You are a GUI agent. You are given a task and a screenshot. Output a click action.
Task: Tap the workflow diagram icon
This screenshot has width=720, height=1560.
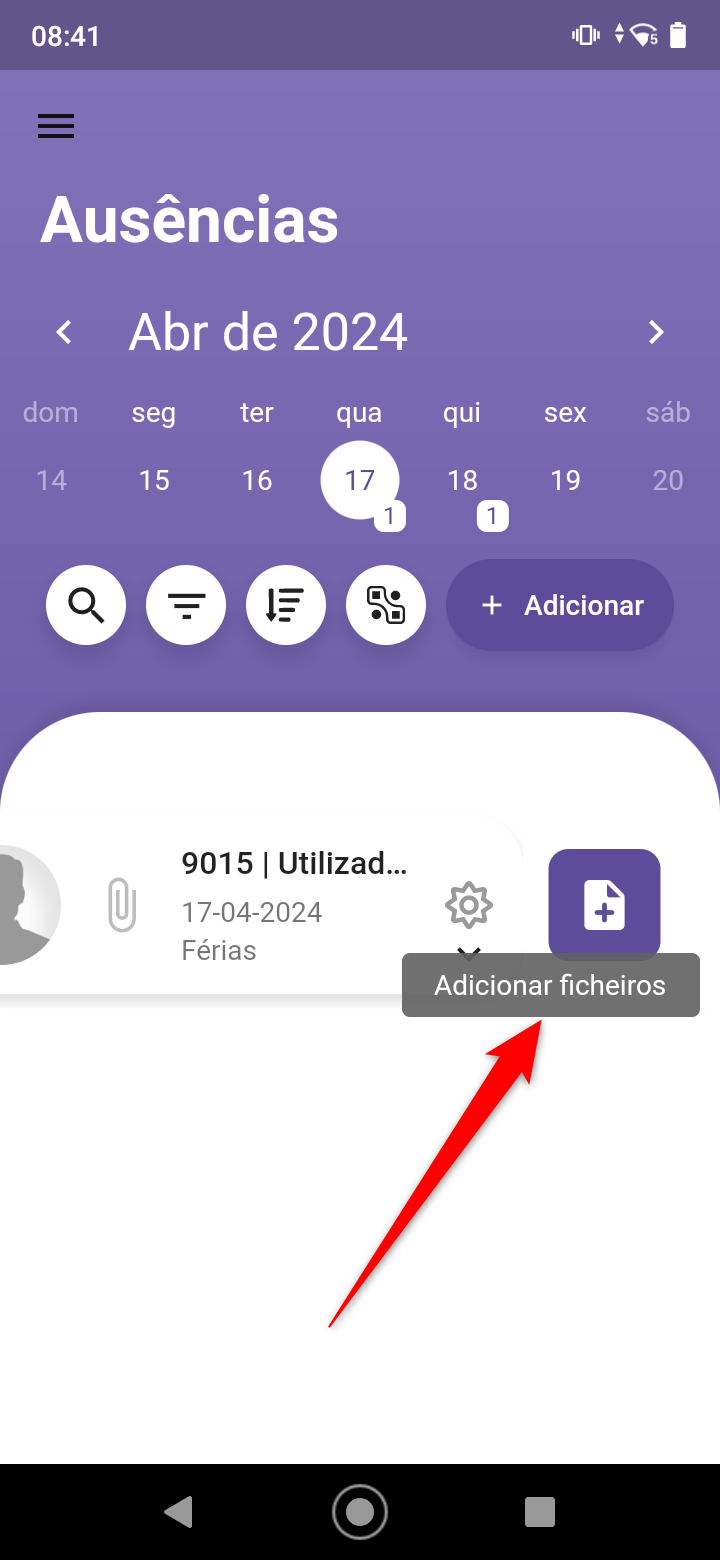tap(386, 605)
